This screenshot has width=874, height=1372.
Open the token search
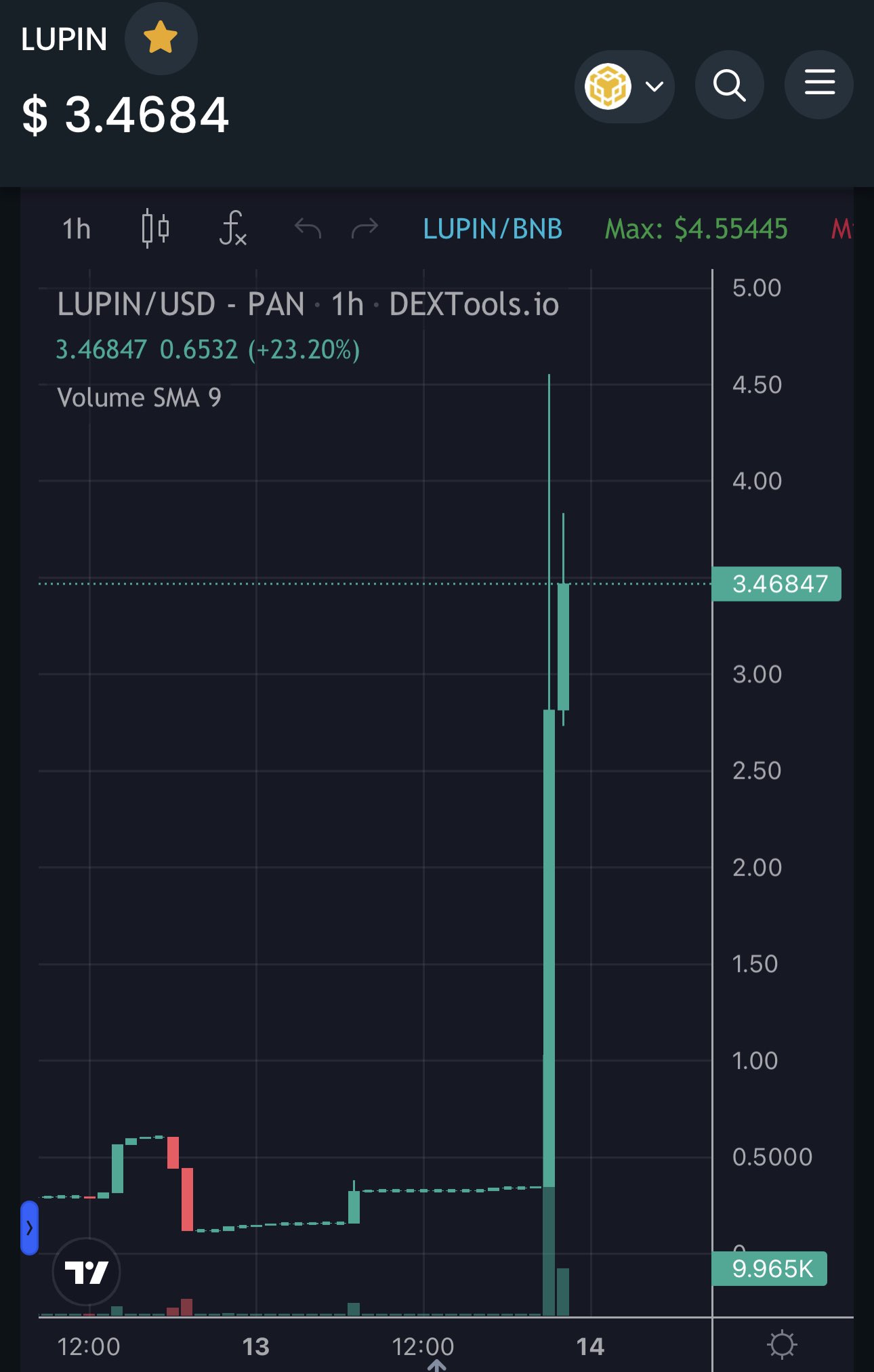point(729,85)
